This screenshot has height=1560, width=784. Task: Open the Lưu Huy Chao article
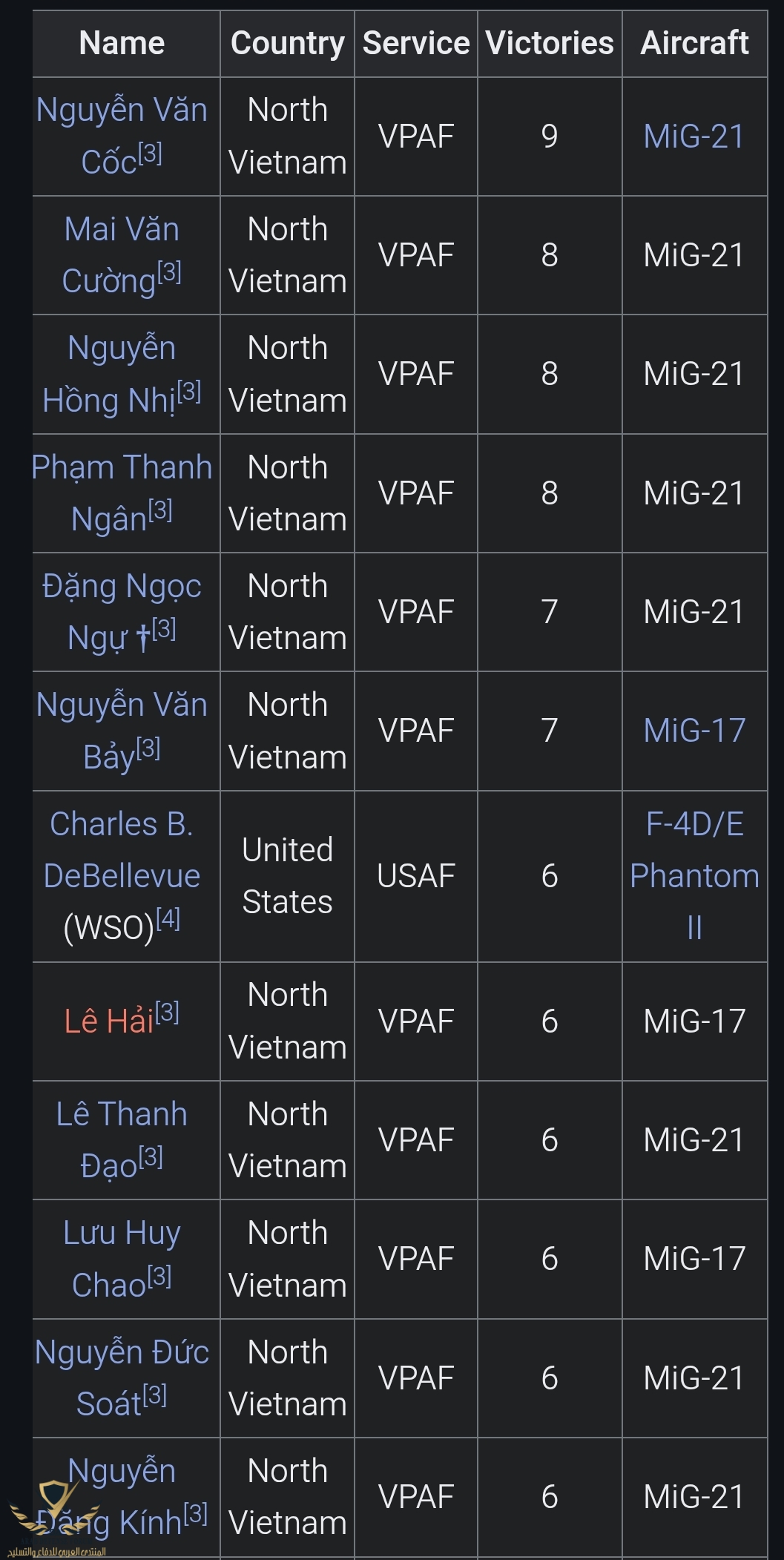point(122,1233)
